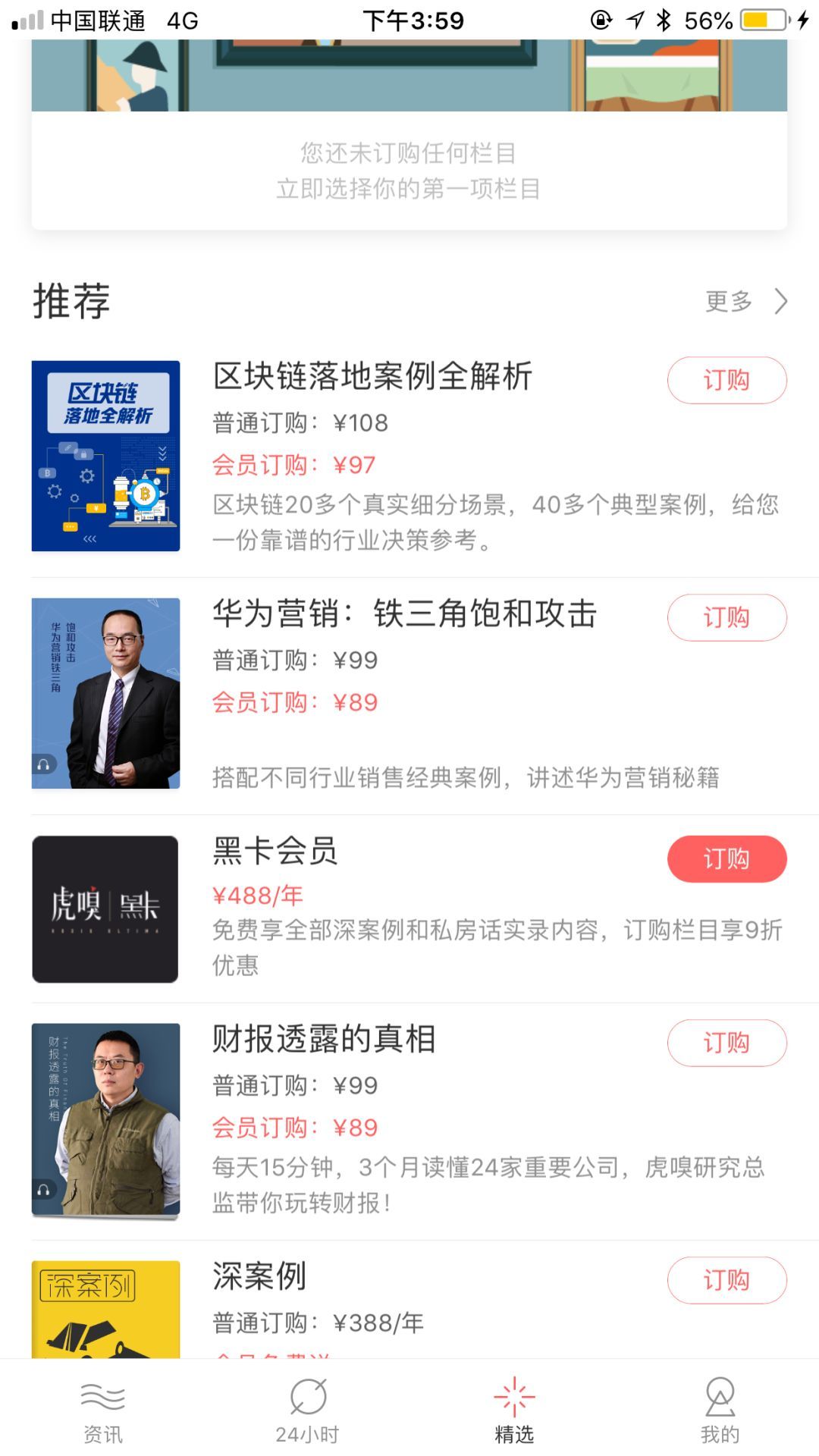Open 更多 recommended columns
The width and height of the screenshot is (819, 1456).
pos(746,302)
